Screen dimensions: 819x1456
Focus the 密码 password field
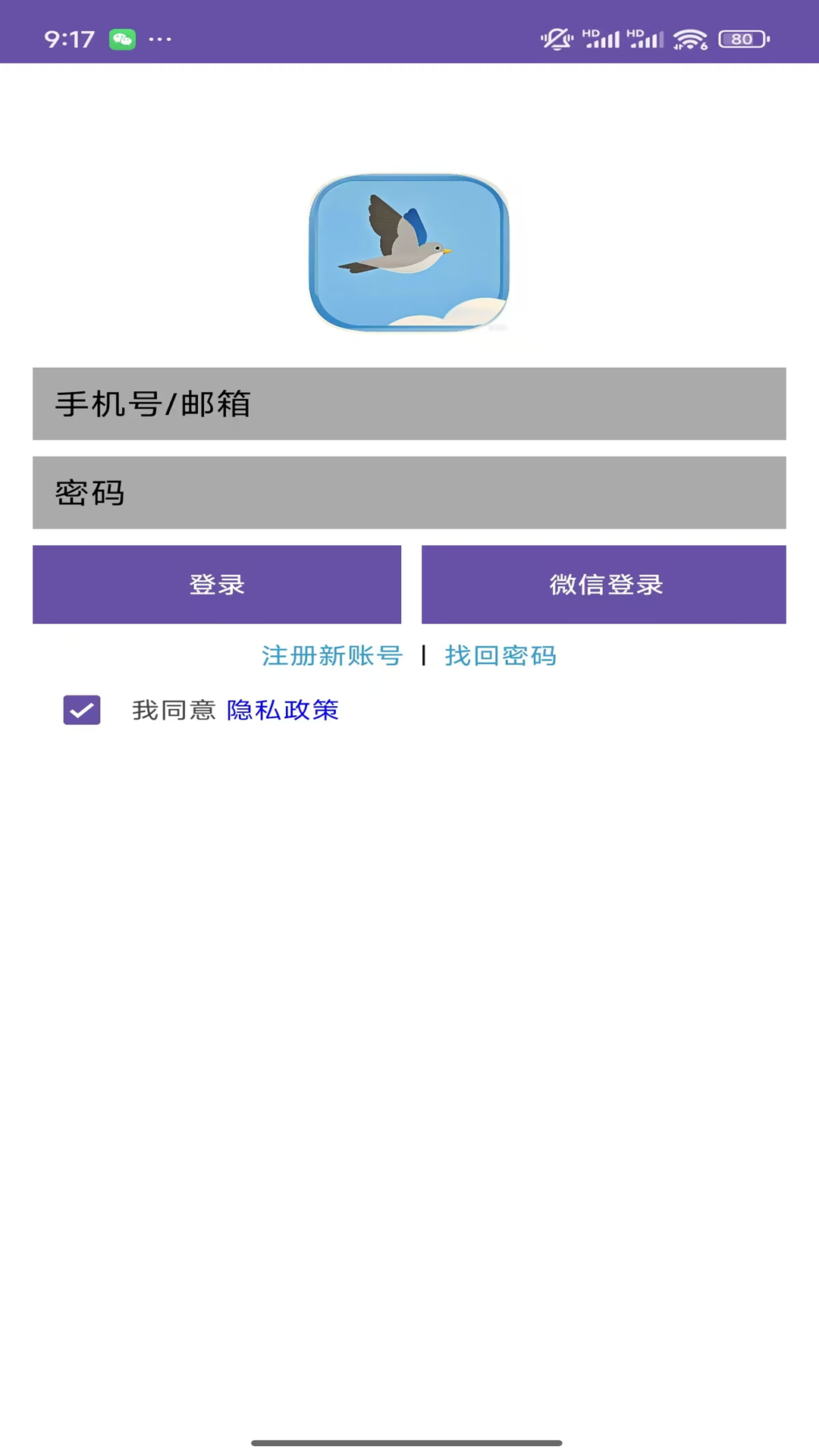409,492
